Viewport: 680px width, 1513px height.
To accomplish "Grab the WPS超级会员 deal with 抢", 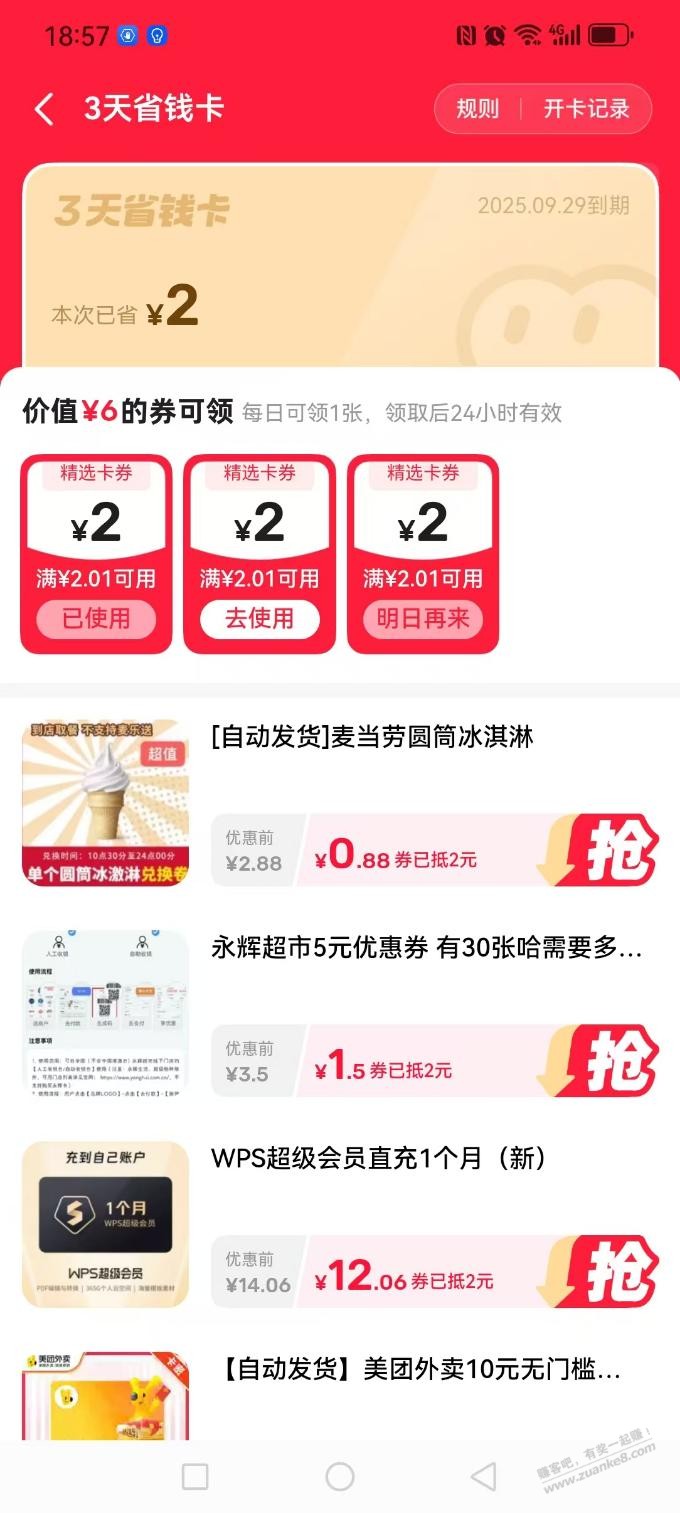I will pyautogui.click(x=610, y=1272).
